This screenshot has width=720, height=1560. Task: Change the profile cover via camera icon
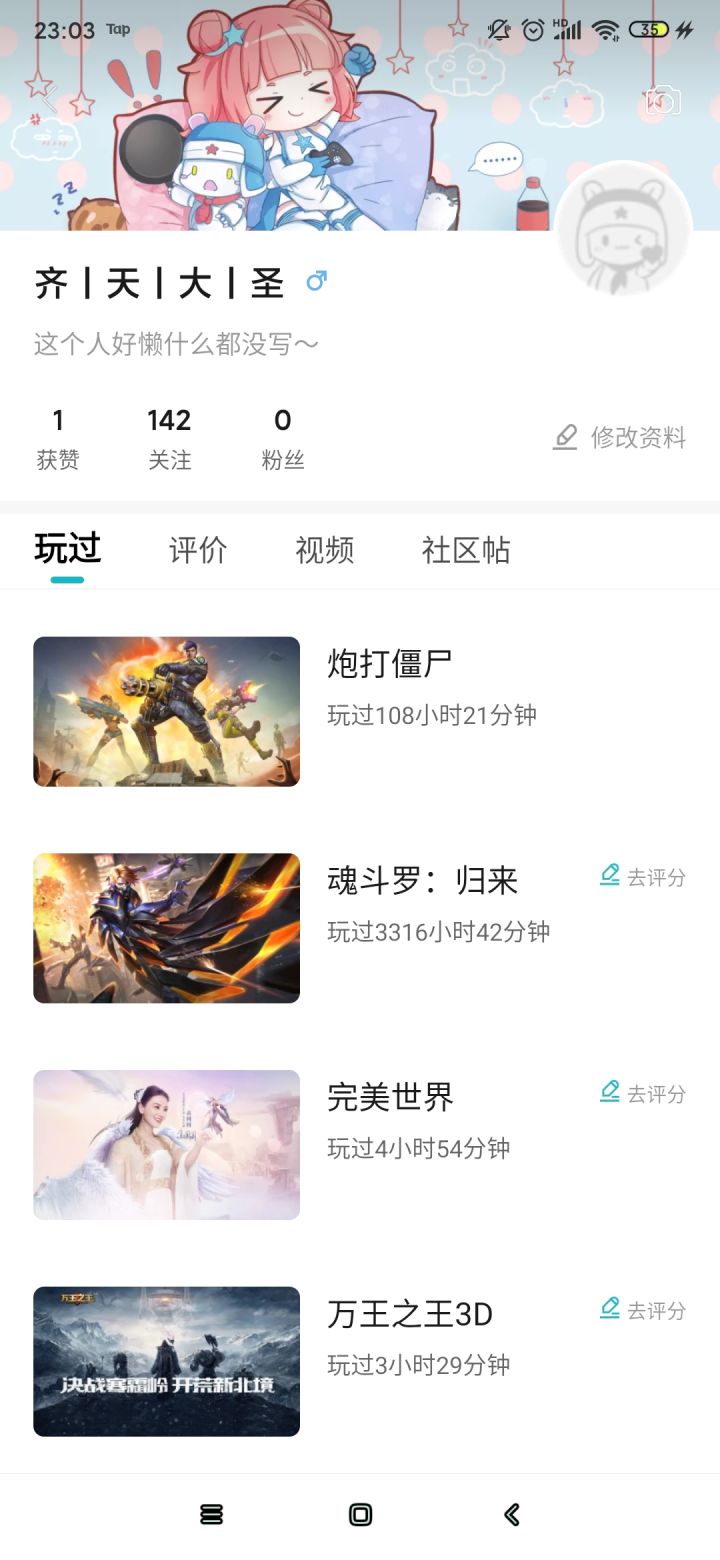tap(662, 100)
